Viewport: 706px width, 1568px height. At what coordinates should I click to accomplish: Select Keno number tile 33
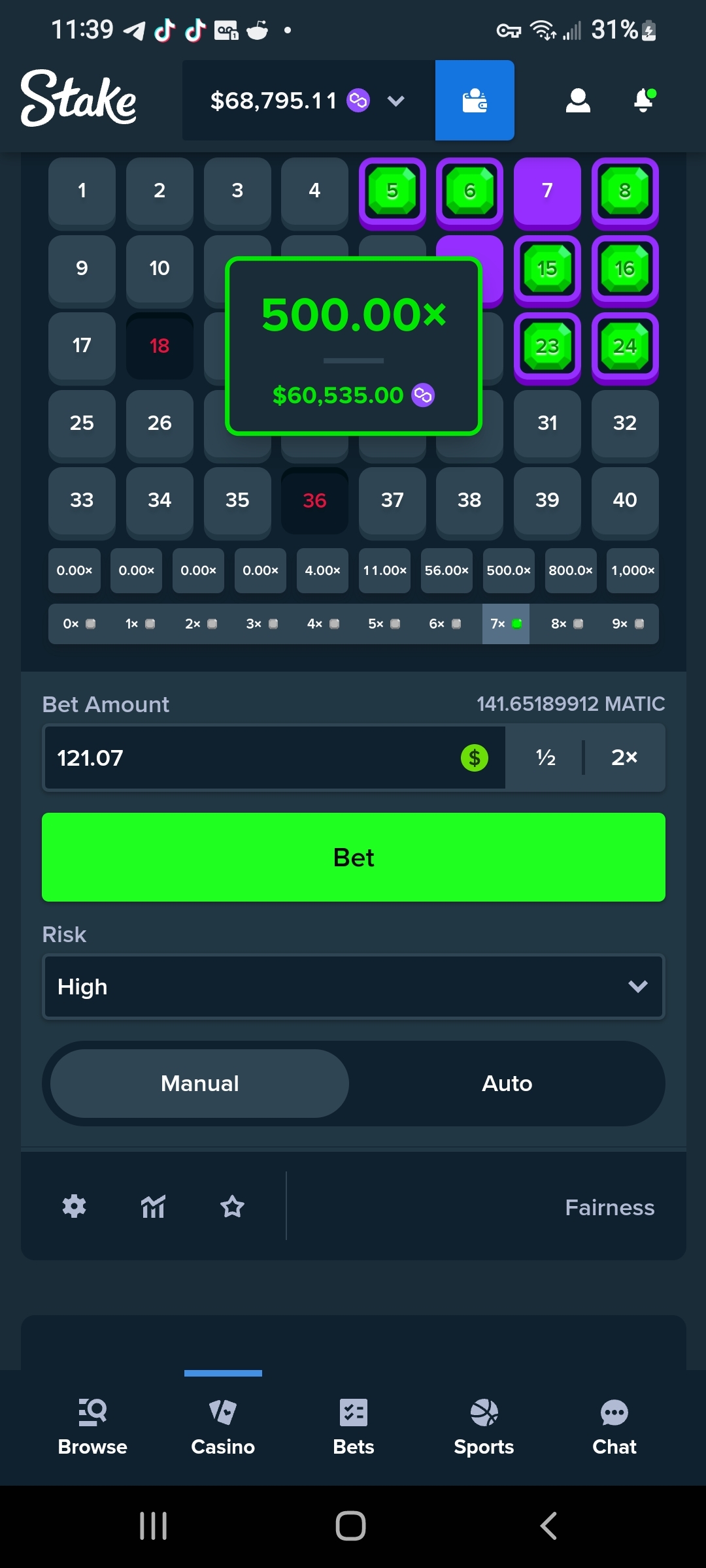coord(82,500)
